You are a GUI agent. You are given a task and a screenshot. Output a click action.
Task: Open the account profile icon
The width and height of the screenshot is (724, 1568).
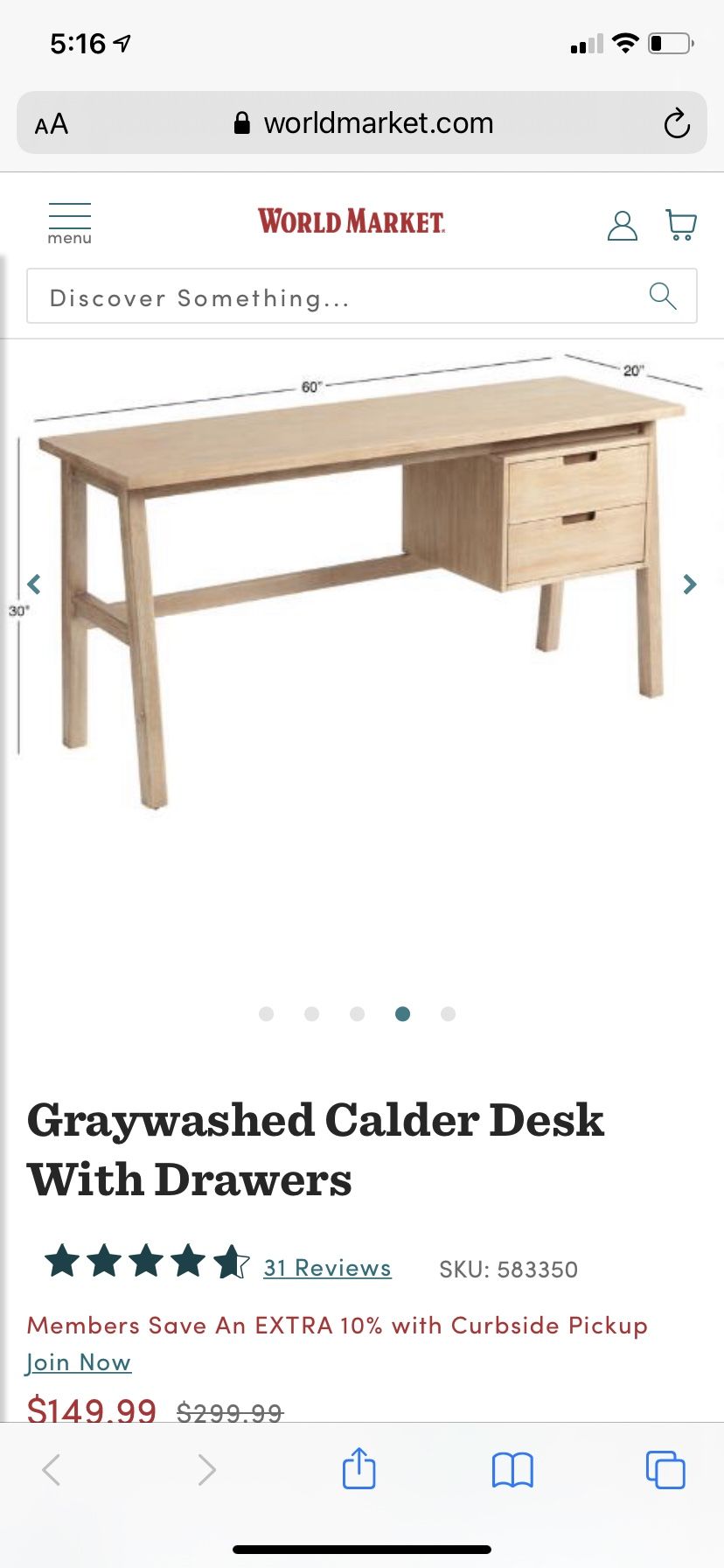(x=623, y=225)
